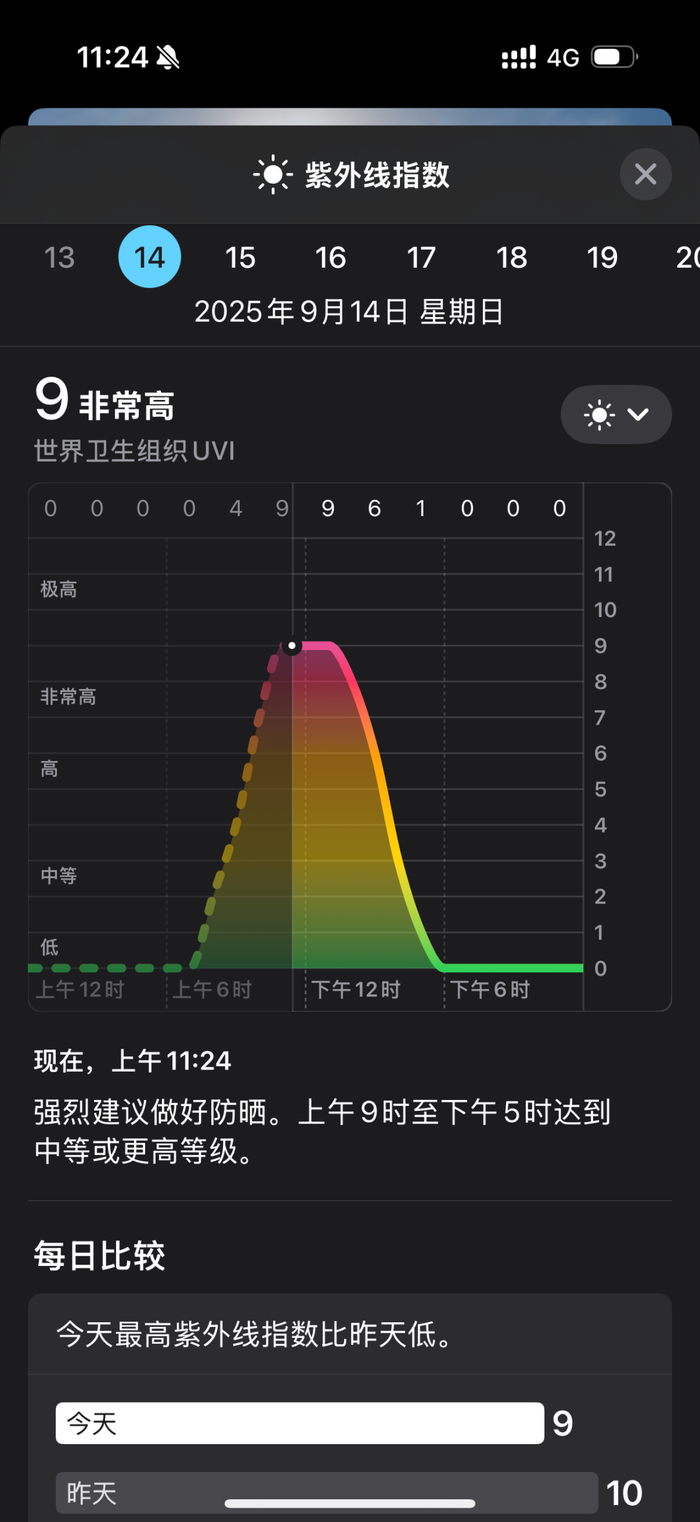Close the 紫外线指数 sheet
The image size is (700, 1522).
645,174
